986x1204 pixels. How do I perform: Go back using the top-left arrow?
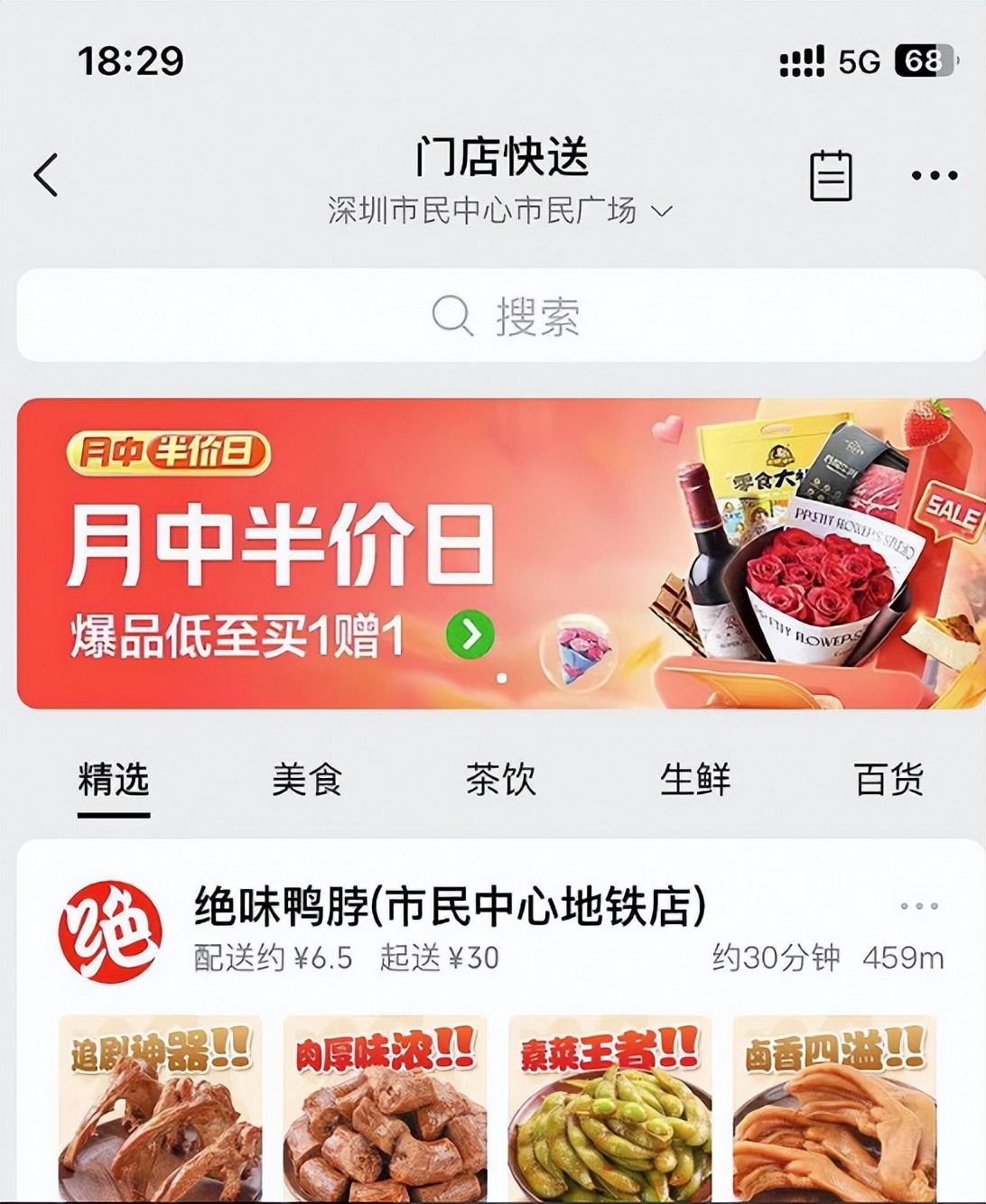pos(47,174)
